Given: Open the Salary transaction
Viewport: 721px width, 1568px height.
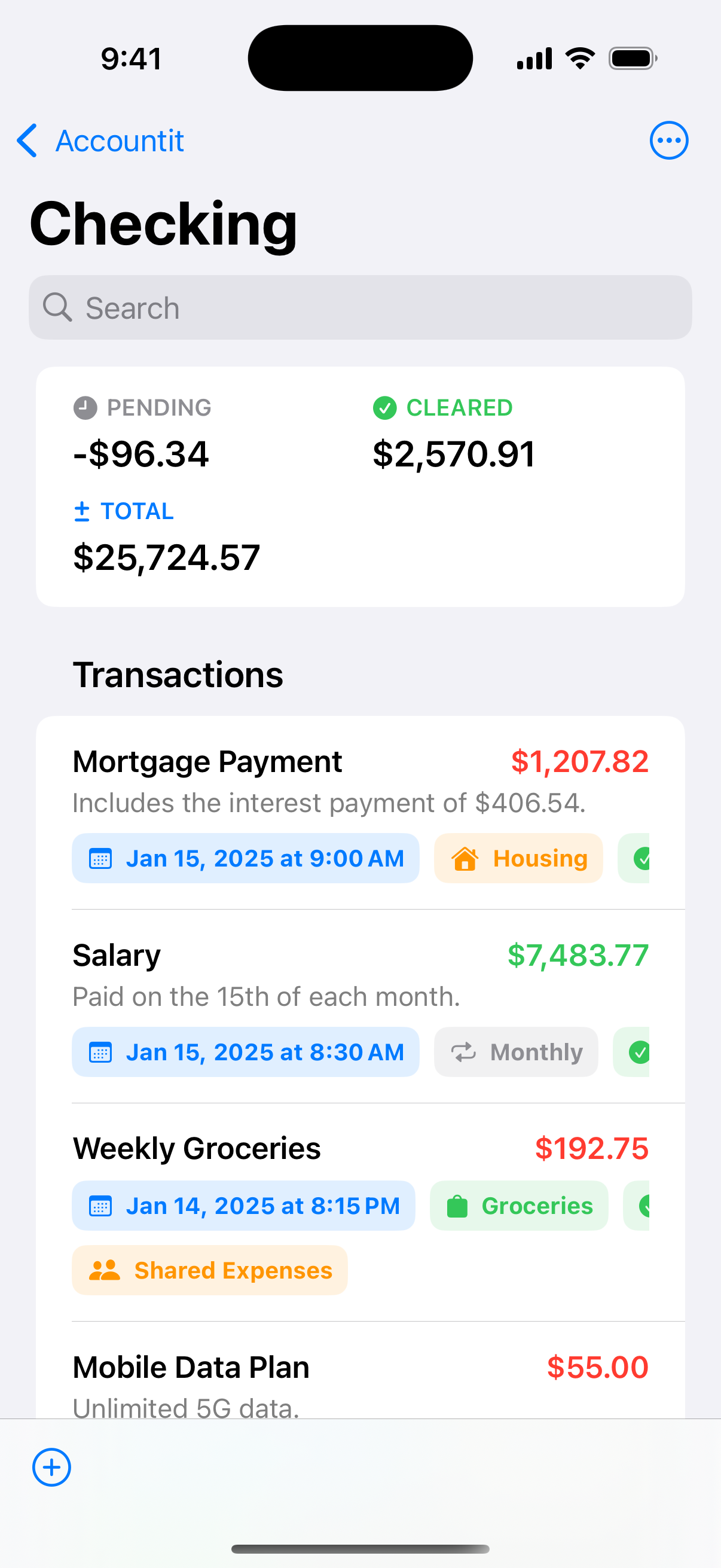Looking at the screenshot, I should click(360, 1006).
